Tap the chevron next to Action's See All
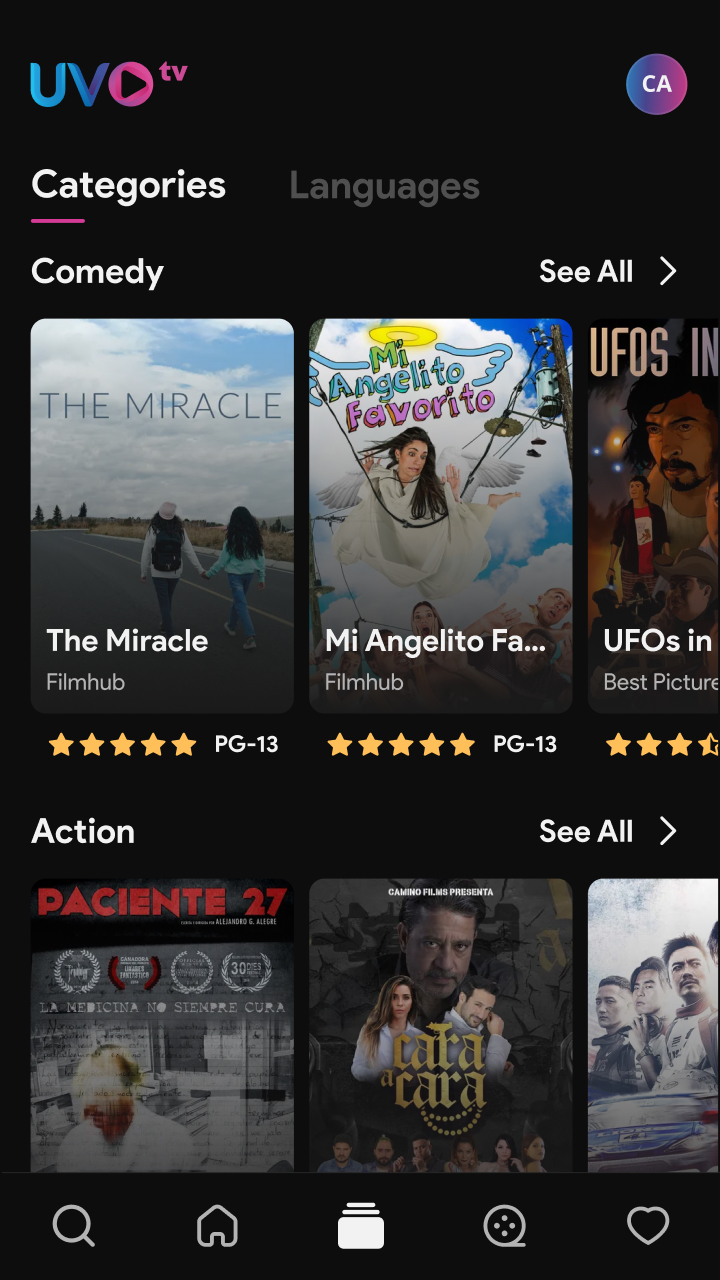The height and width of the screenshot is (1280, 720). [x=670, y=830]
